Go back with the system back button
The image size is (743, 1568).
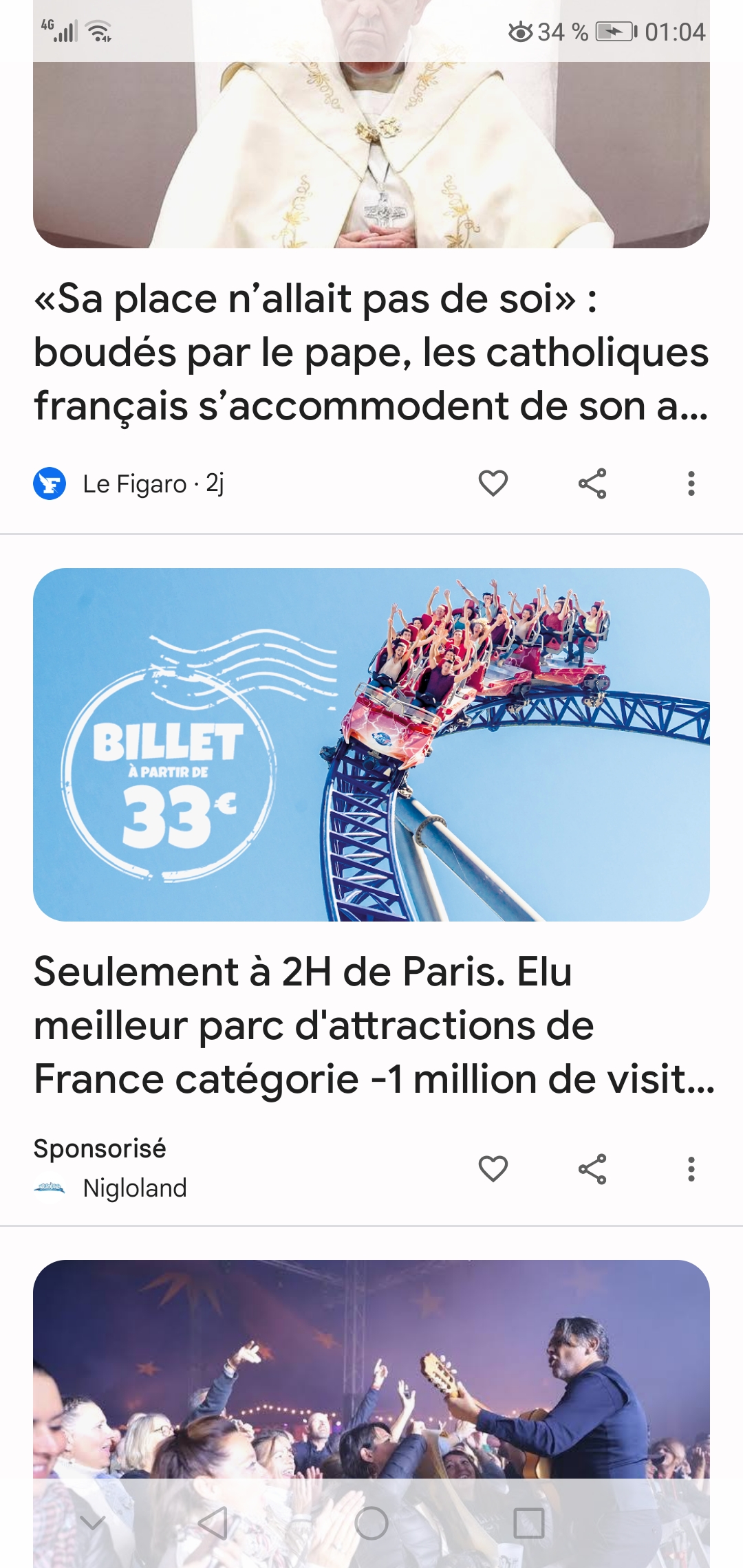pos(213,1523)
